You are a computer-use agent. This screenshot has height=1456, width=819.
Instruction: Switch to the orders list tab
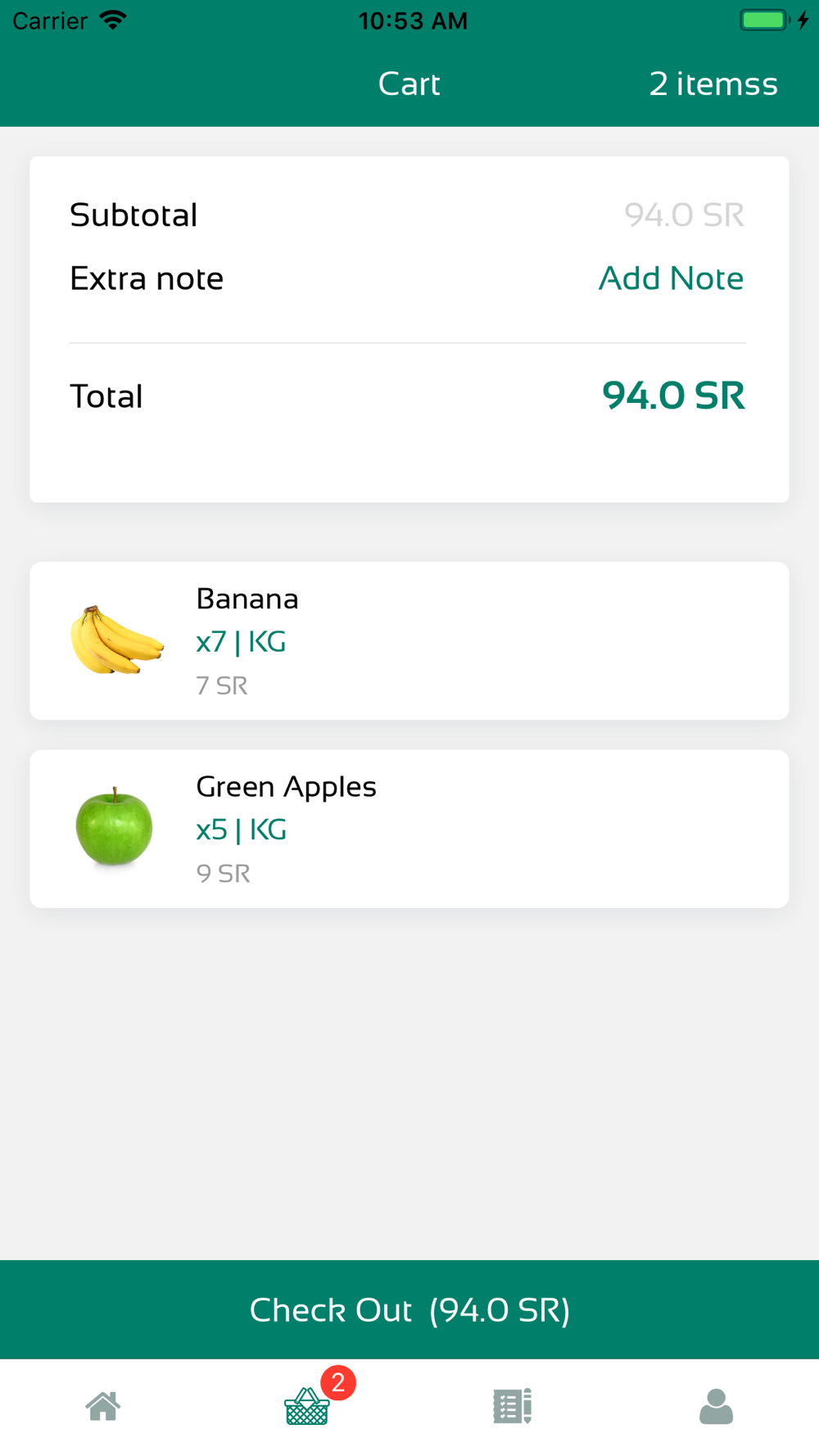pos(513,1406)
